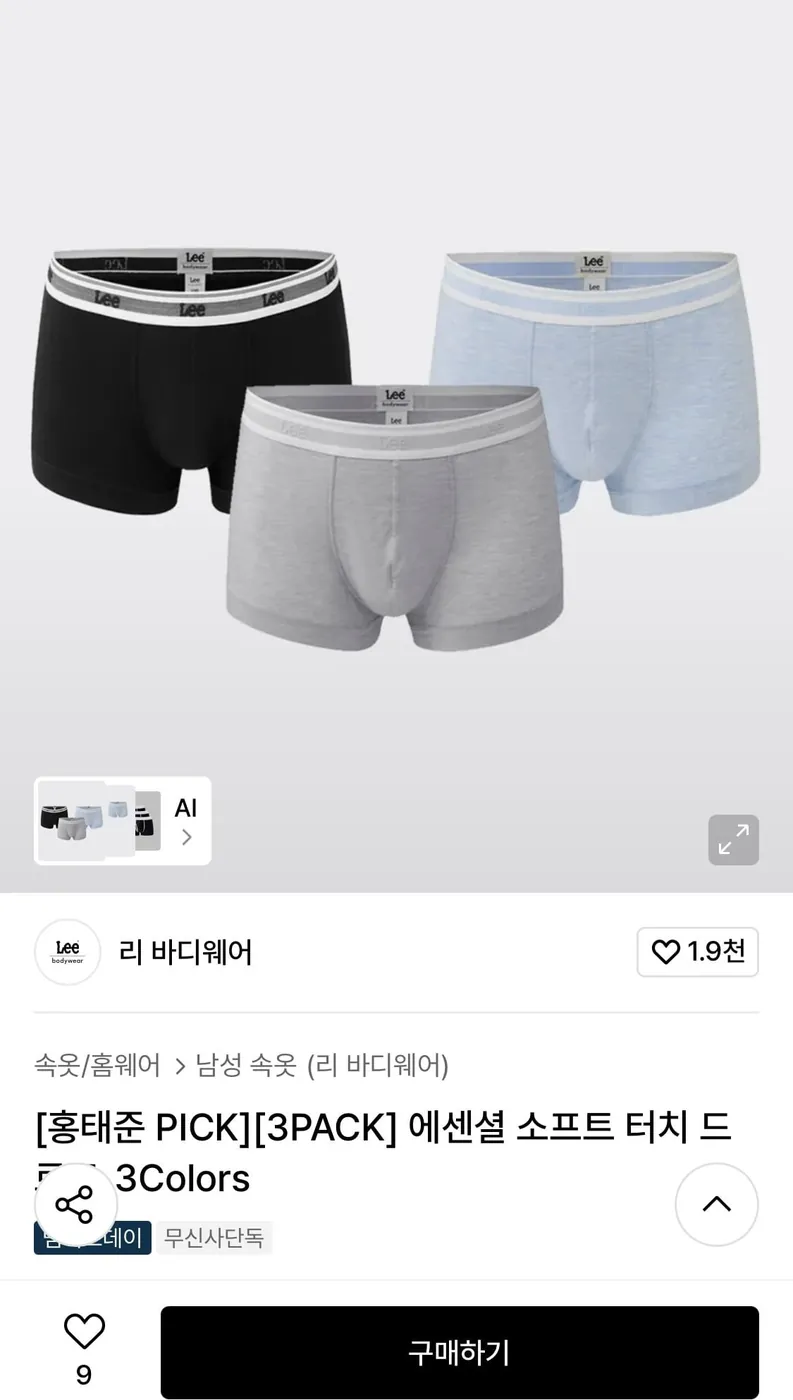
Task: Tap the fullscreen expand icon on product image
Action: [733, 840]
